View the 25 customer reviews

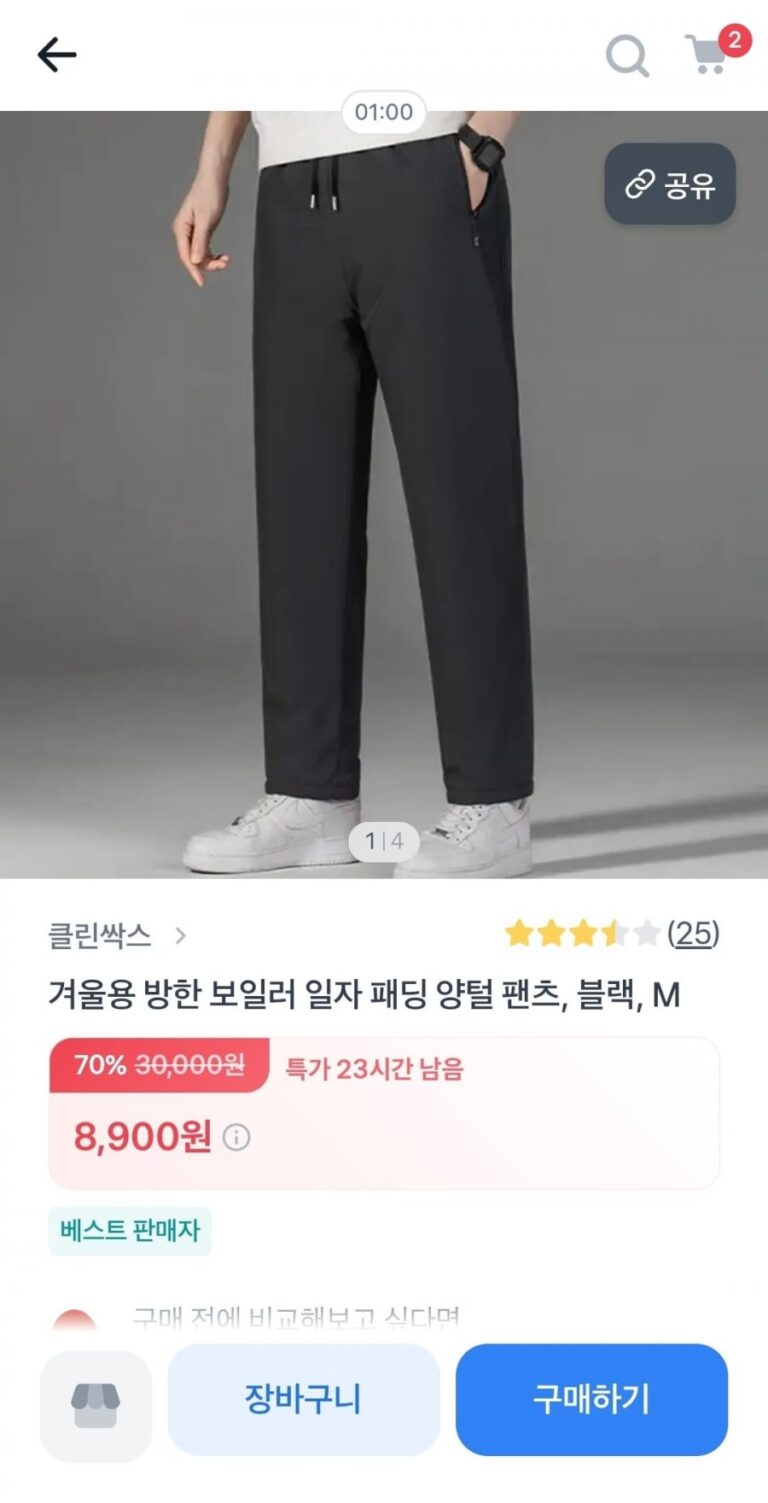(693, 934)
